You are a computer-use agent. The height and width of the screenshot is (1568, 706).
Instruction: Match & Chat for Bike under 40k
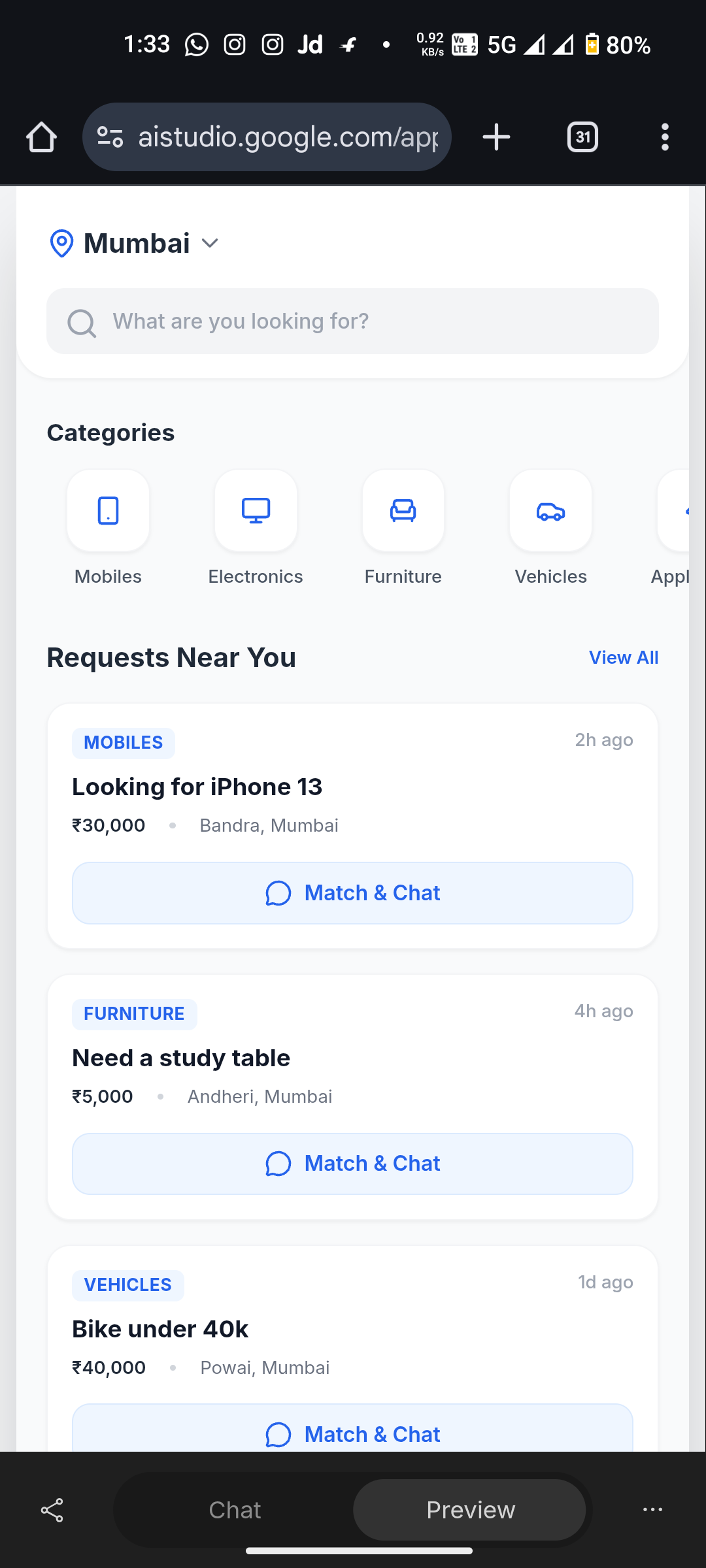pyautogui.click(x=353, y=1433)
